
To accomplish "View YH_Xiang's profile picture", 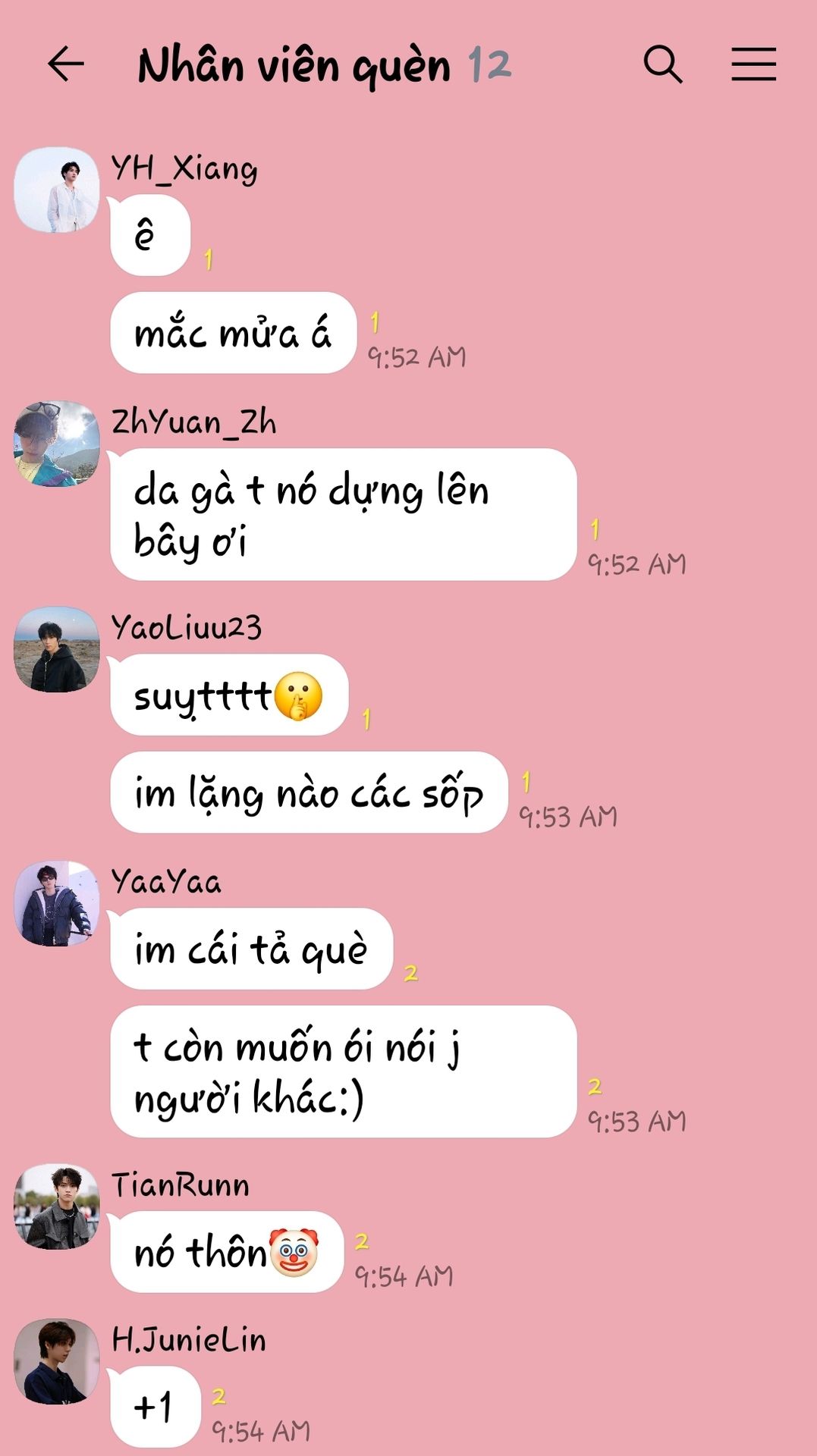I will pos(57,190).
